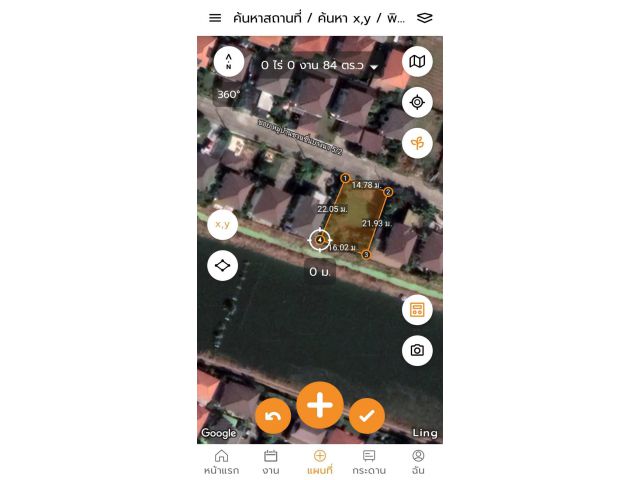Expand the area unit dropdown
This screenshot has height=480, width=640.
[x=374, y=67]
